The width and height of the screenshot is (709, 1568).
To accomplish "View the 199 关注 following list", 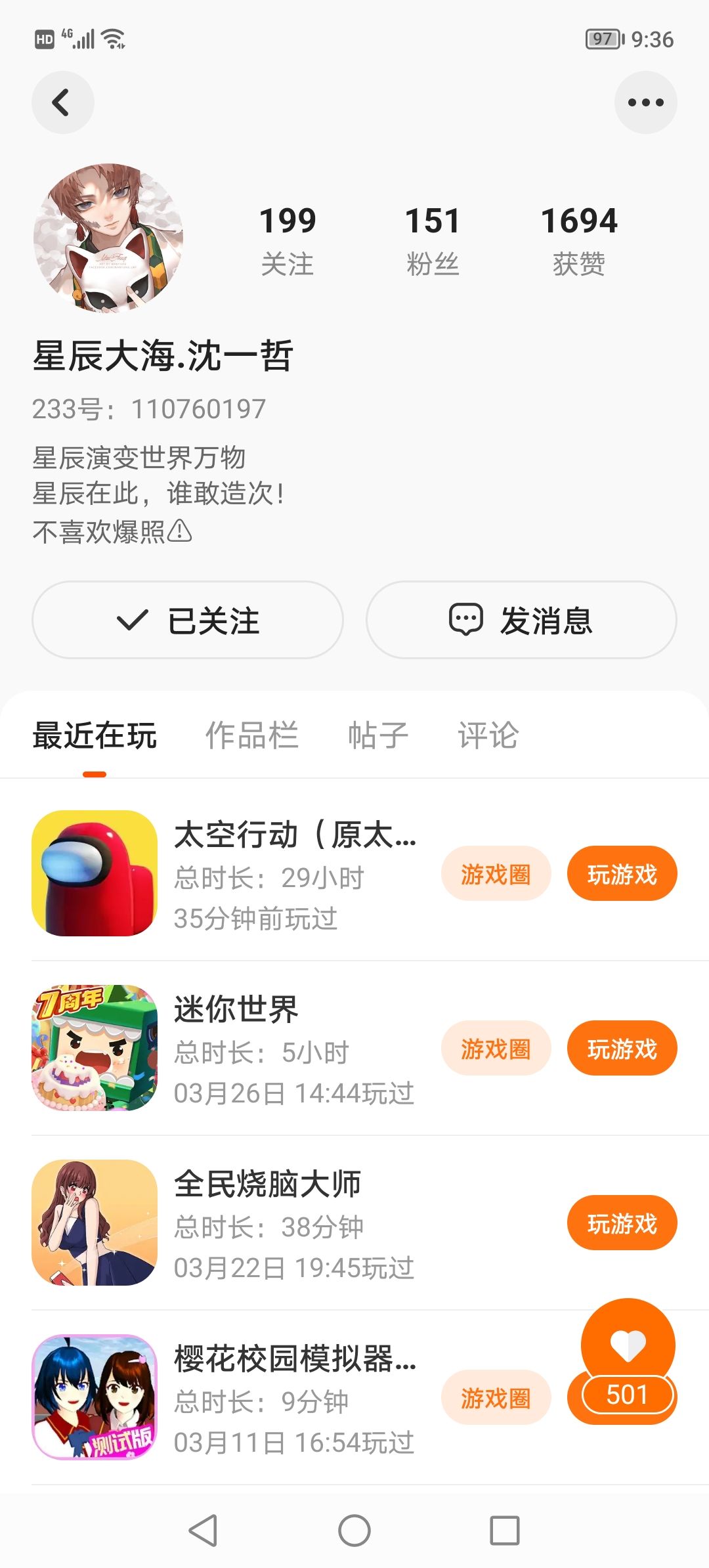I will pos(288,240).
